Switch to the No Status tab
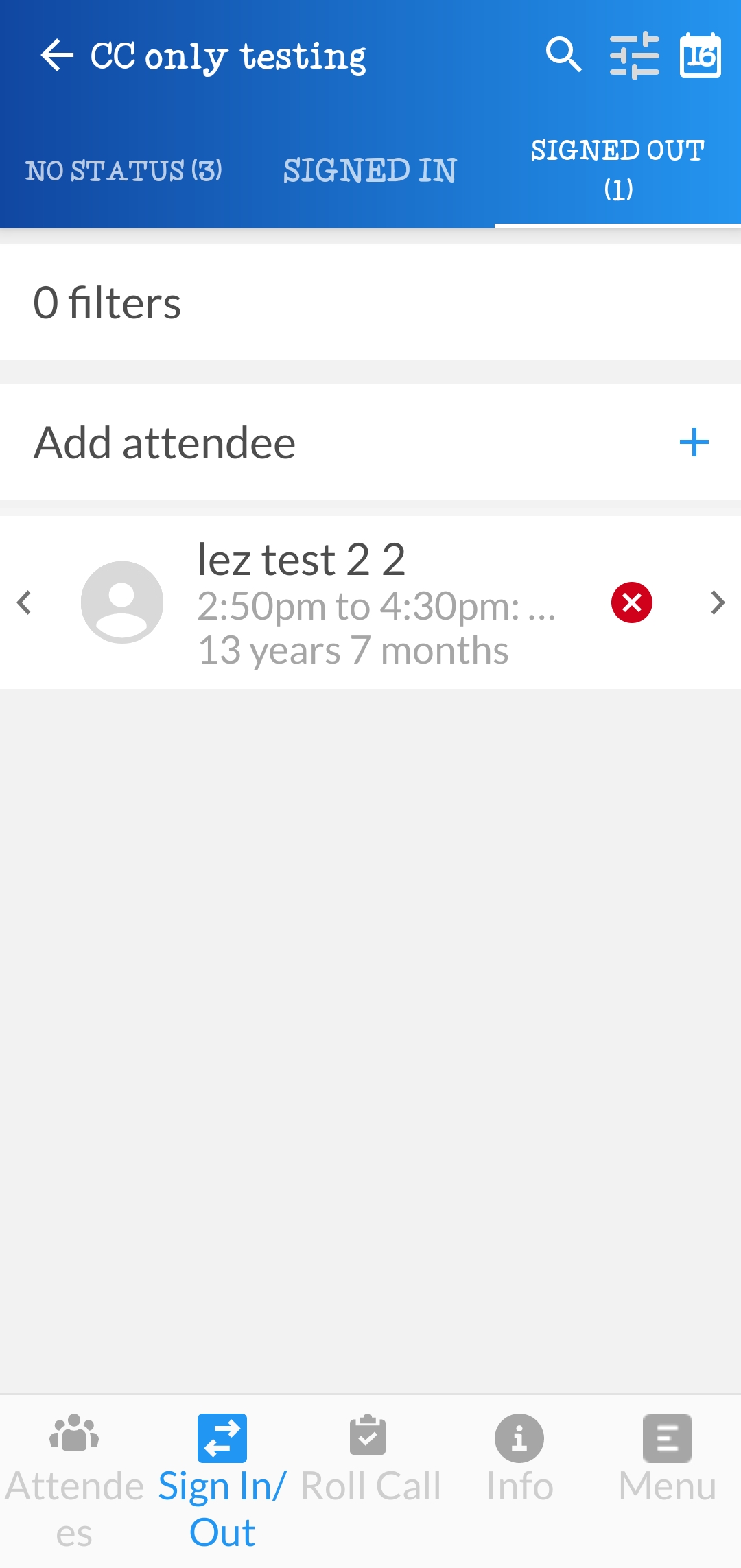The width and height of the screenshot is (741, 1568). 123,171
